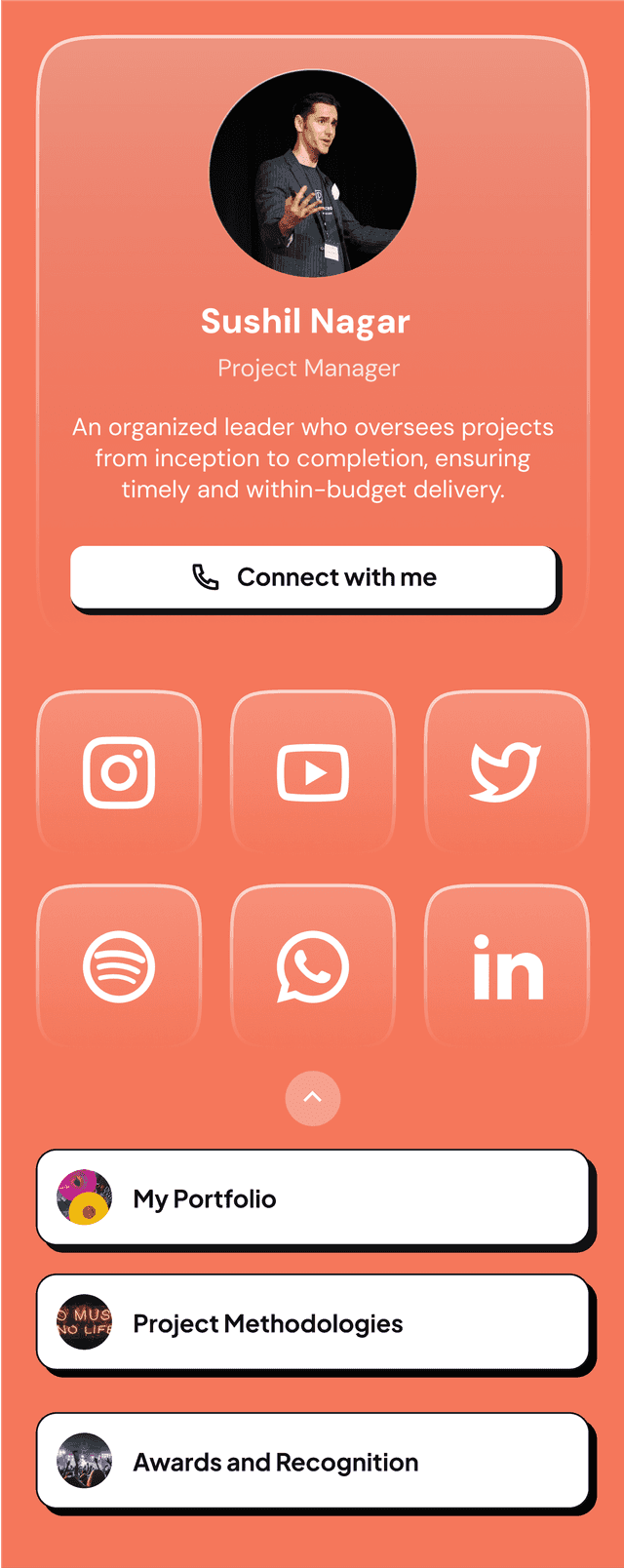
Task: Open the Instagram profile link
Action: click(x=119, y=772)
